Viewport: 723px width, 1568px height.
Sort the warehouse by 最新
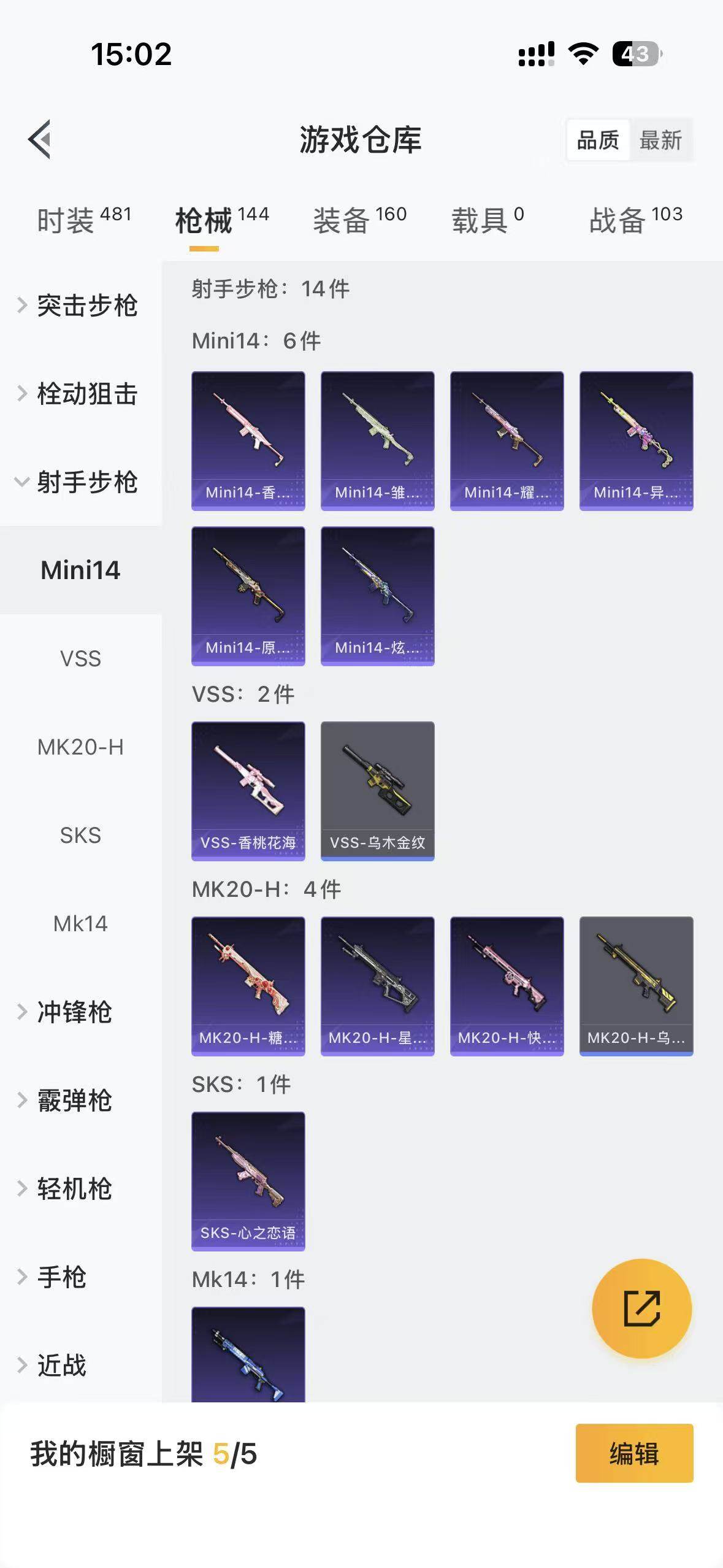coord(660,140)
